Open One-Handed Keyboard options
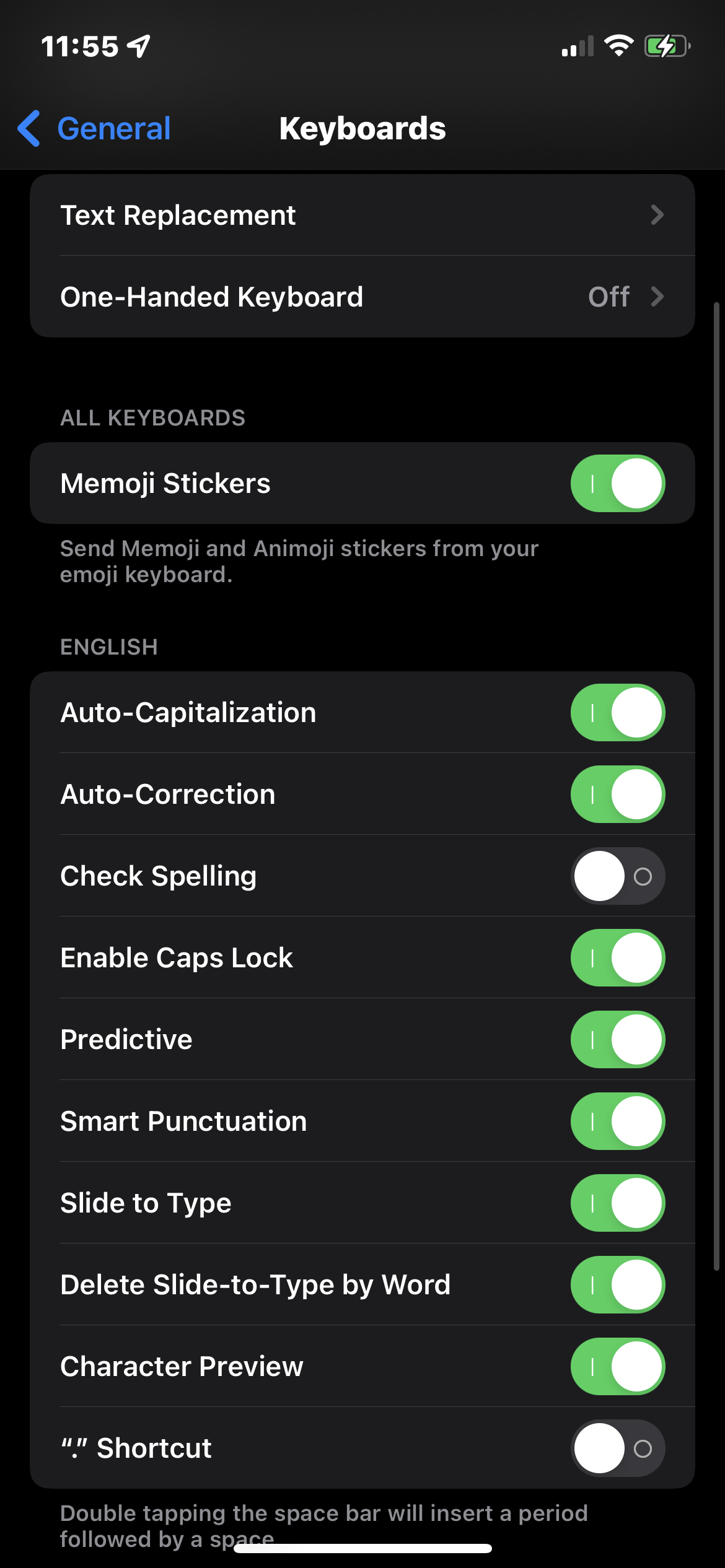 click(x=362, y=297)
